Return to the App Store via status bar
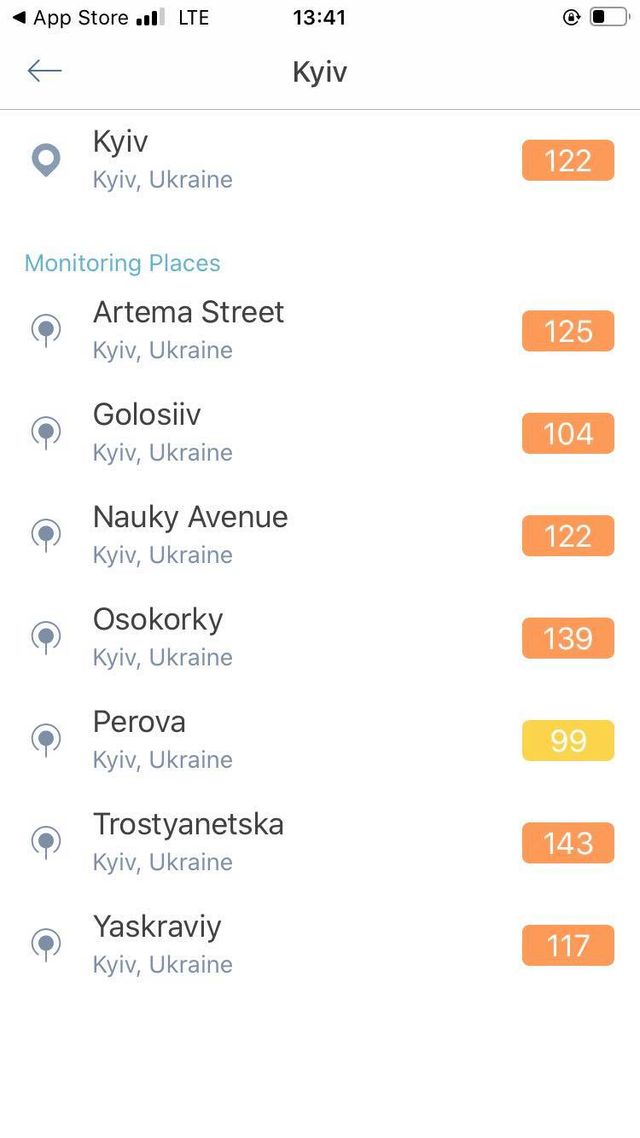Screen dimensions: 640x1138 70,18
